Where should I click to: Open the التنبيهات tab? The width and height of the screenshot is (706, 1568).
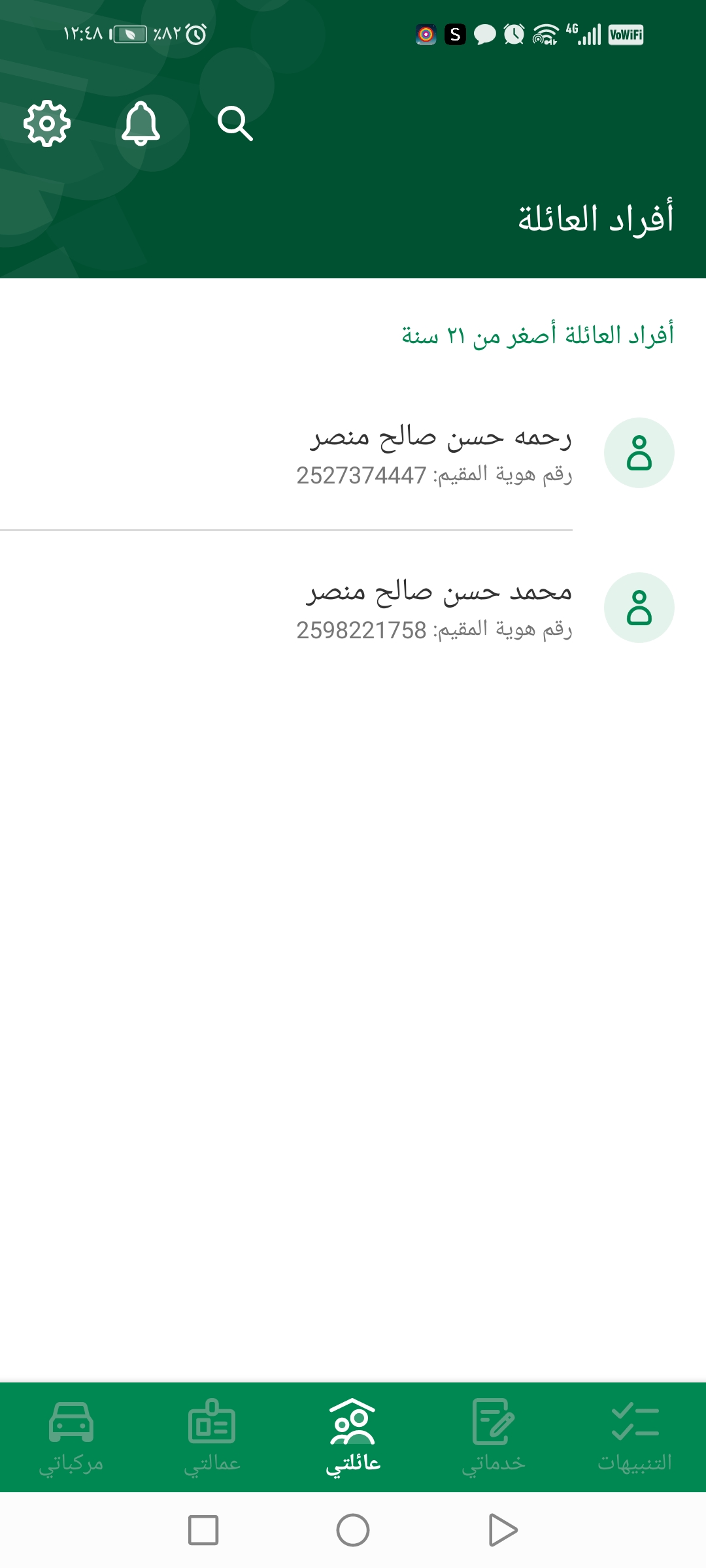(x=635, y=1437)
